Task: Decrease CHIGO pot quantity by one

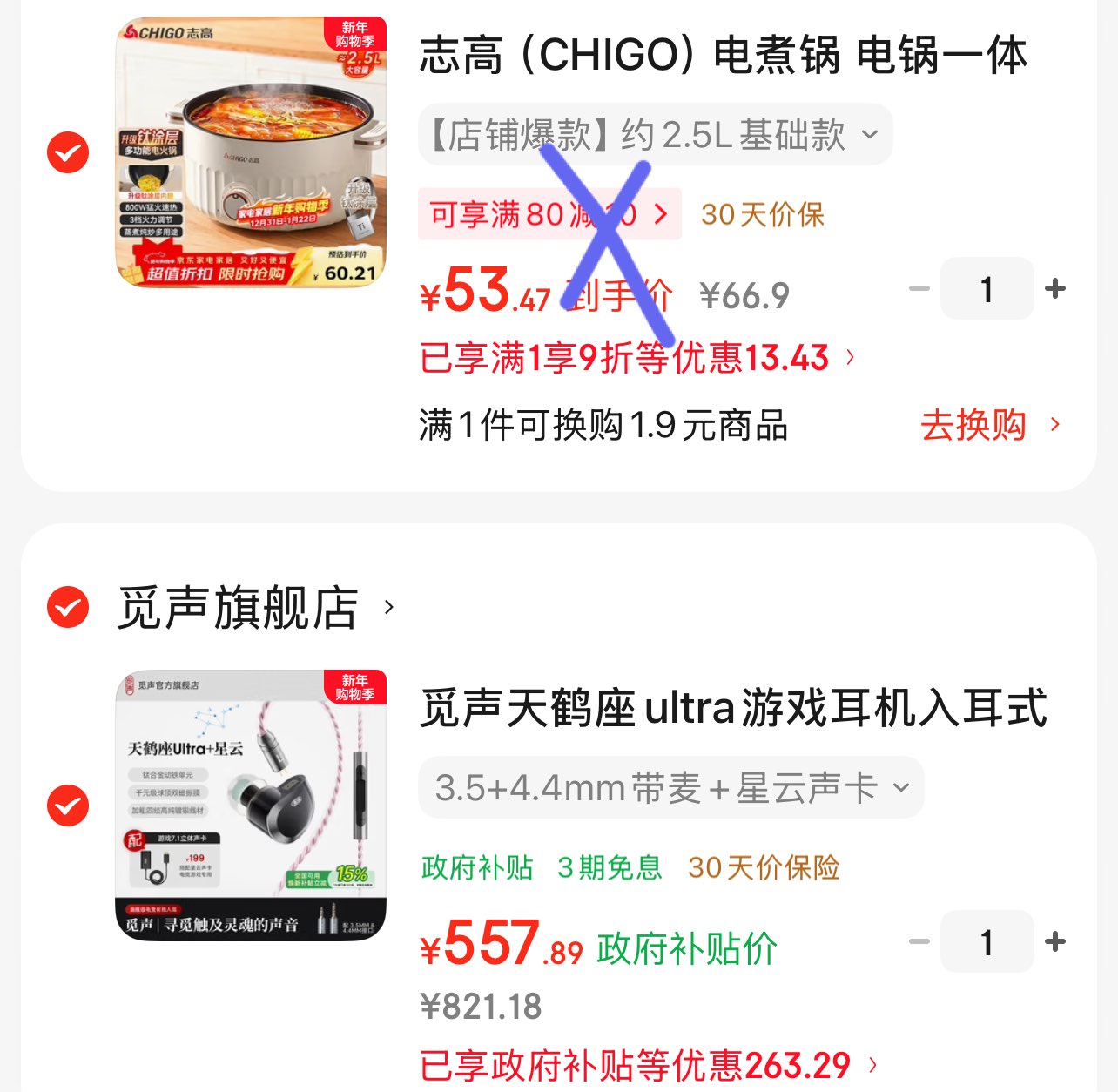Action: (x=919, y=289)
